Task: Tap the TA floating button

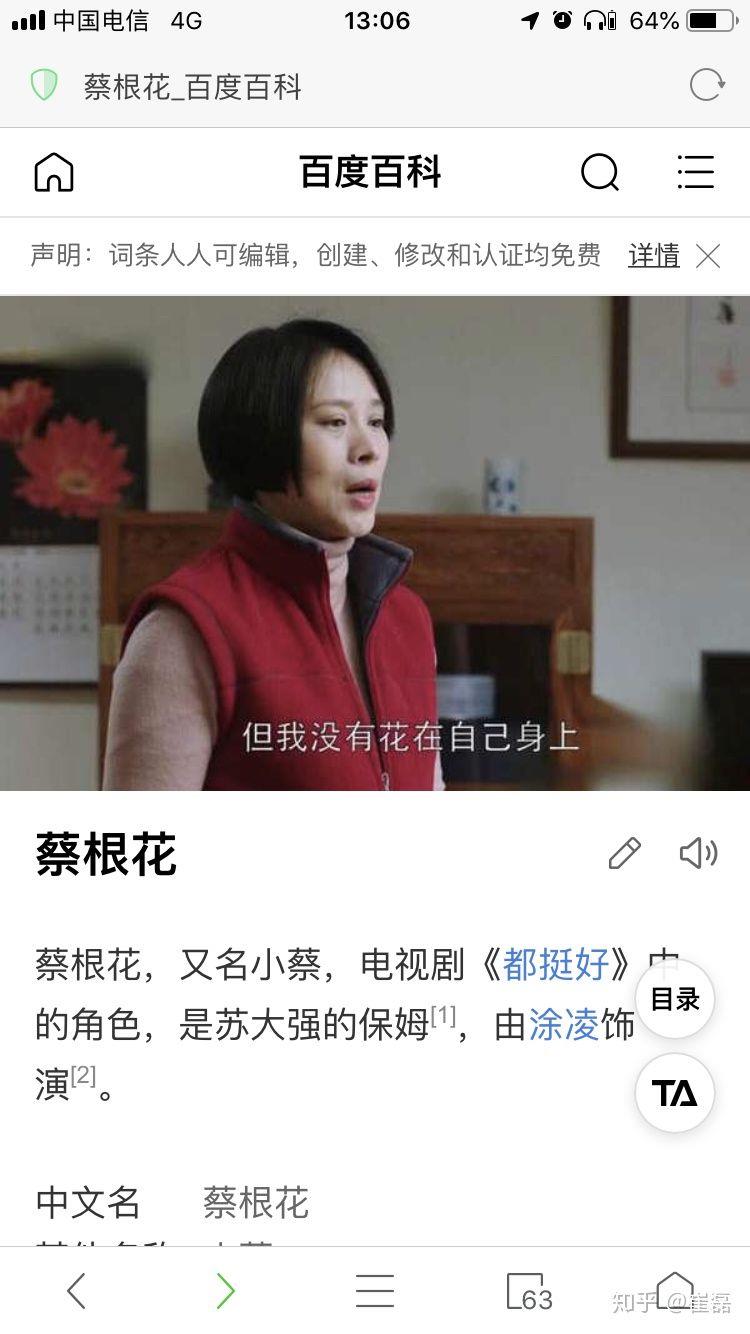Action: coord(675,1093)
